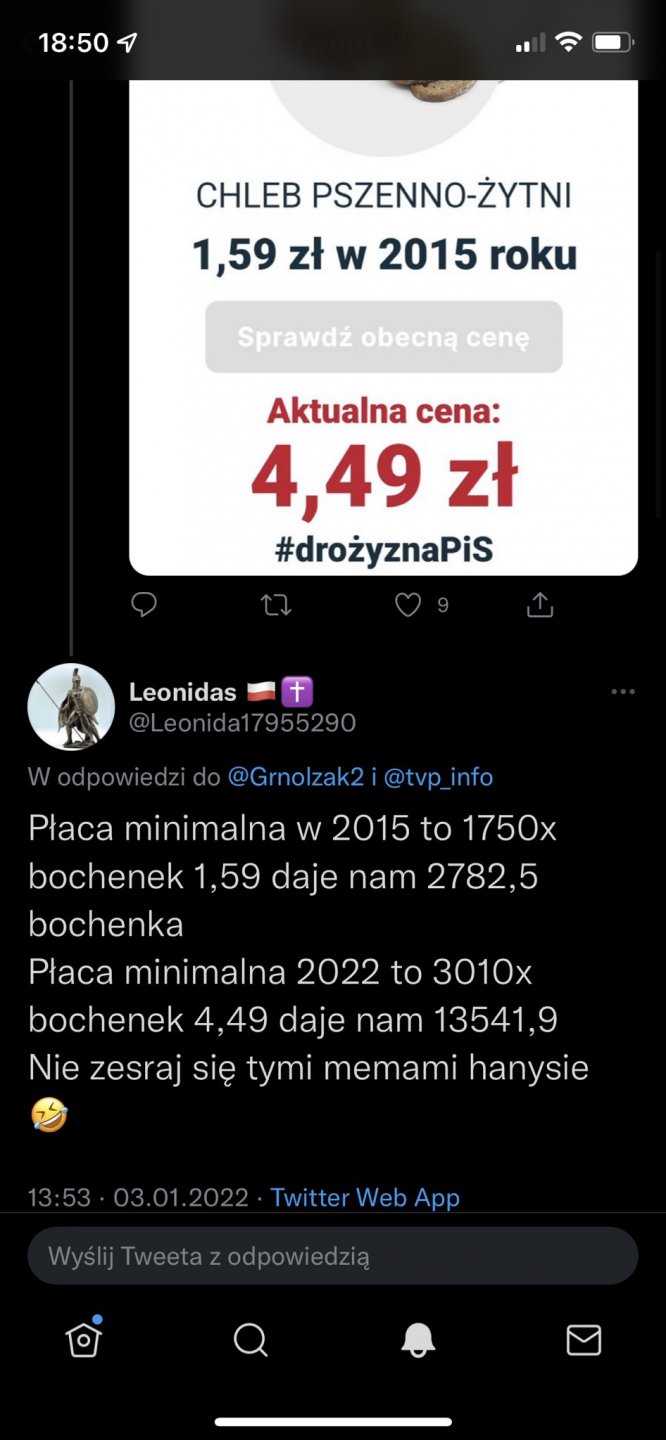This screenshot has width=666, height=1440.
Task: Retweet the bread price tweet
Action: [x=275, y=605]
